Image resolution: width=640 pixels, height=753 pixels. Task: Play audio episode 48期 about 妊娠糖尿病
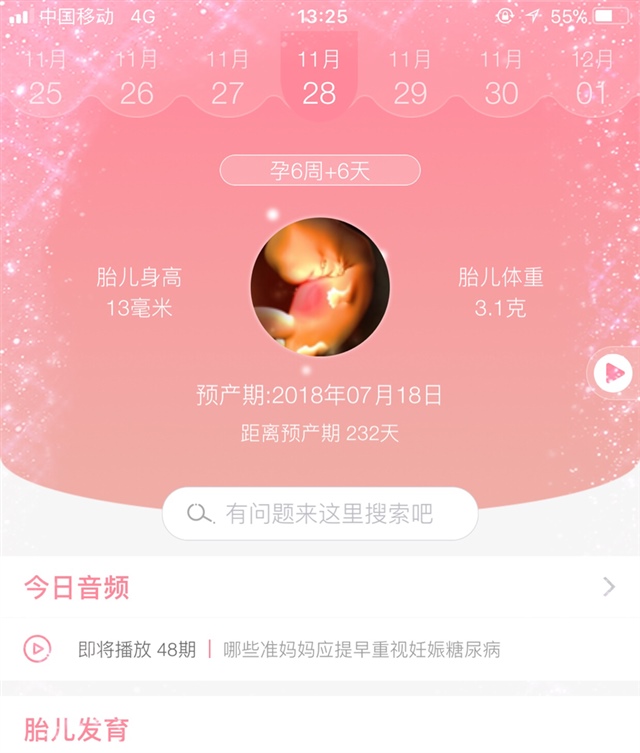[x=37, y=649]
